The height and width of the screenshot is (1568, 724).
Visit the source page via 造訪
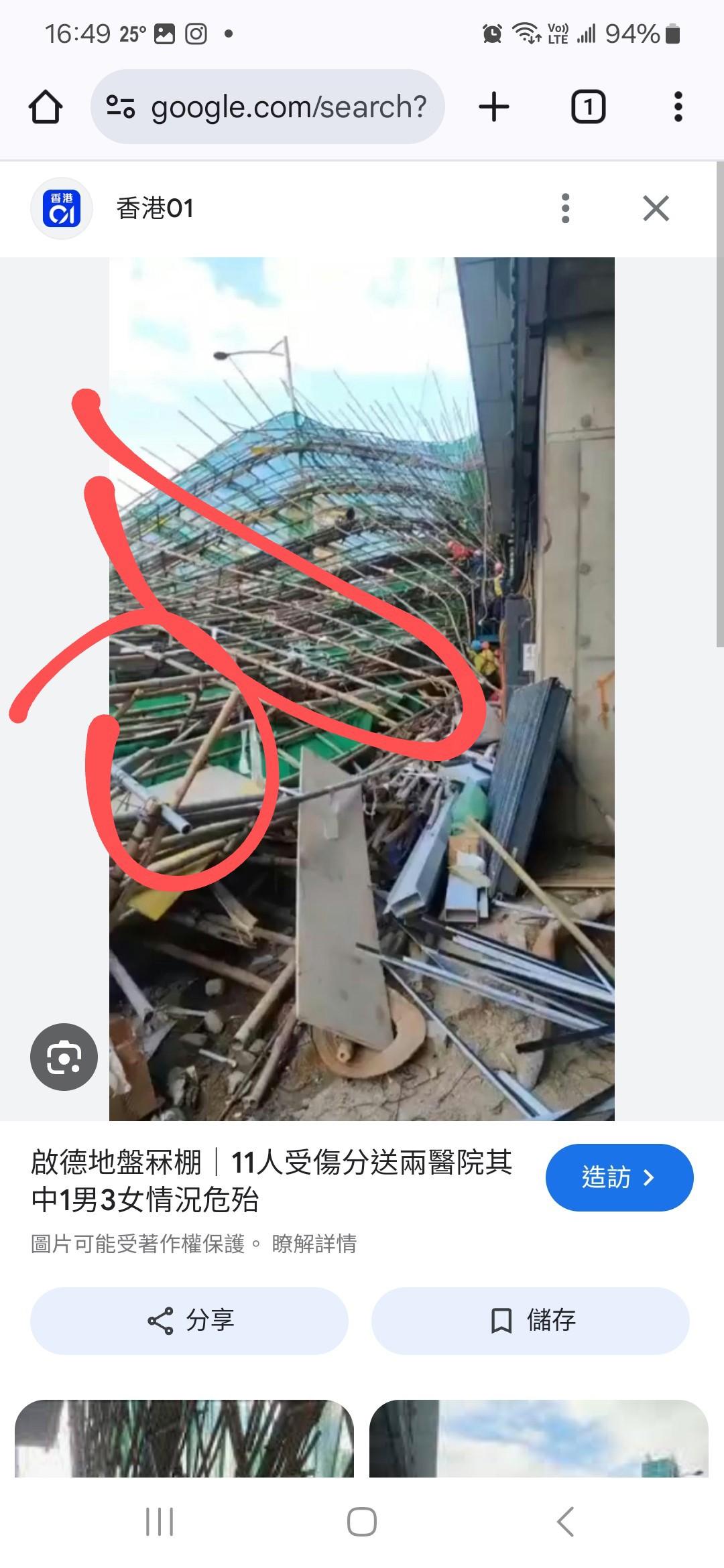(x=619, y=1177)
